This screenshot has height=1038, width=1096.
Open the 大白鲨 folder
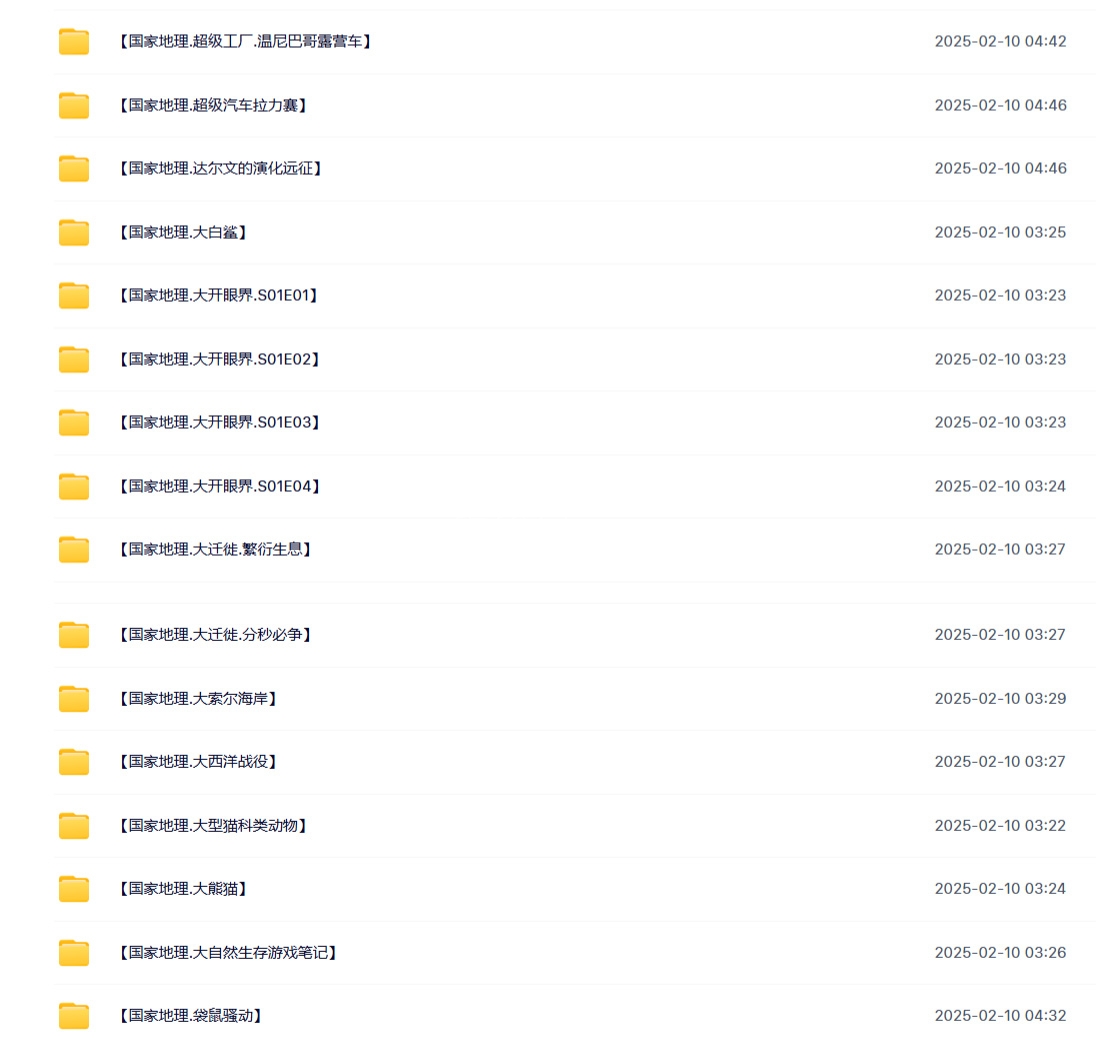tap(182, 232)
